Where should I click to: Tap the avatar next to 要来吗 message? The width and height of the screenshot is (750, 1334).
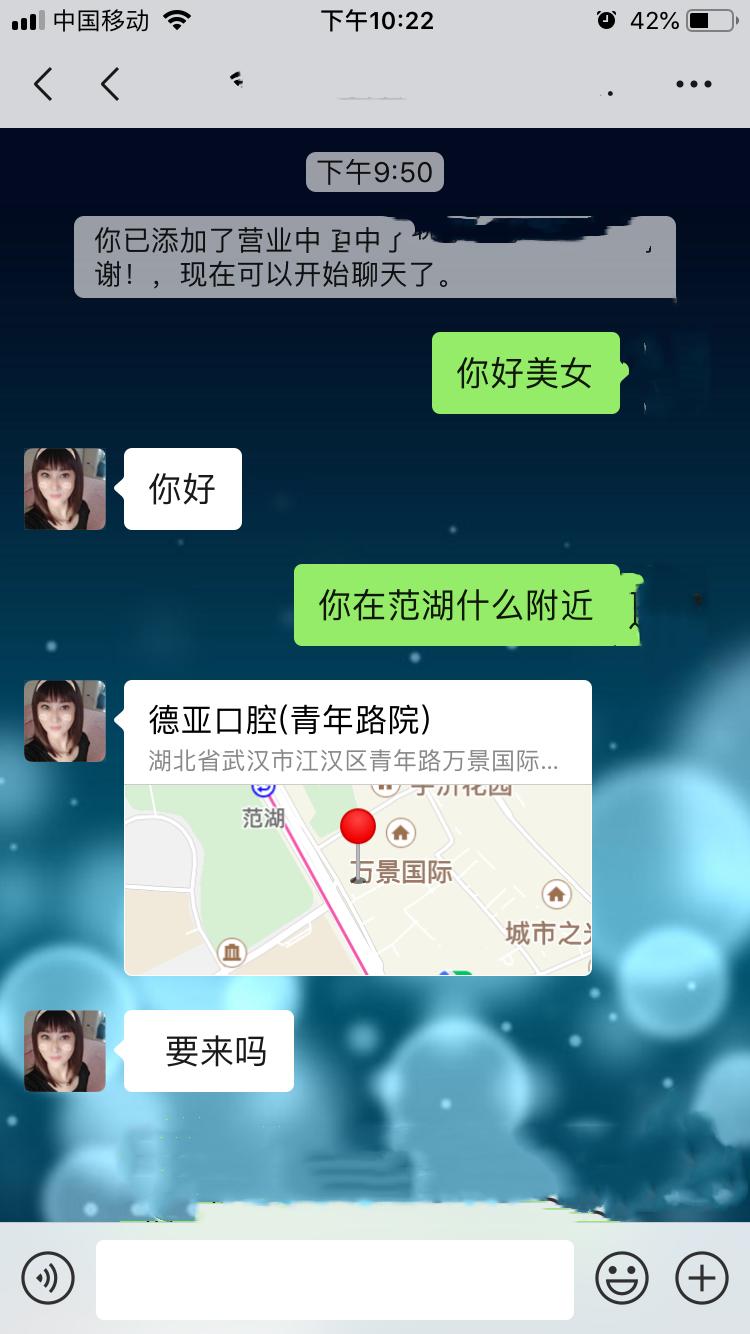pos(64,1050)
